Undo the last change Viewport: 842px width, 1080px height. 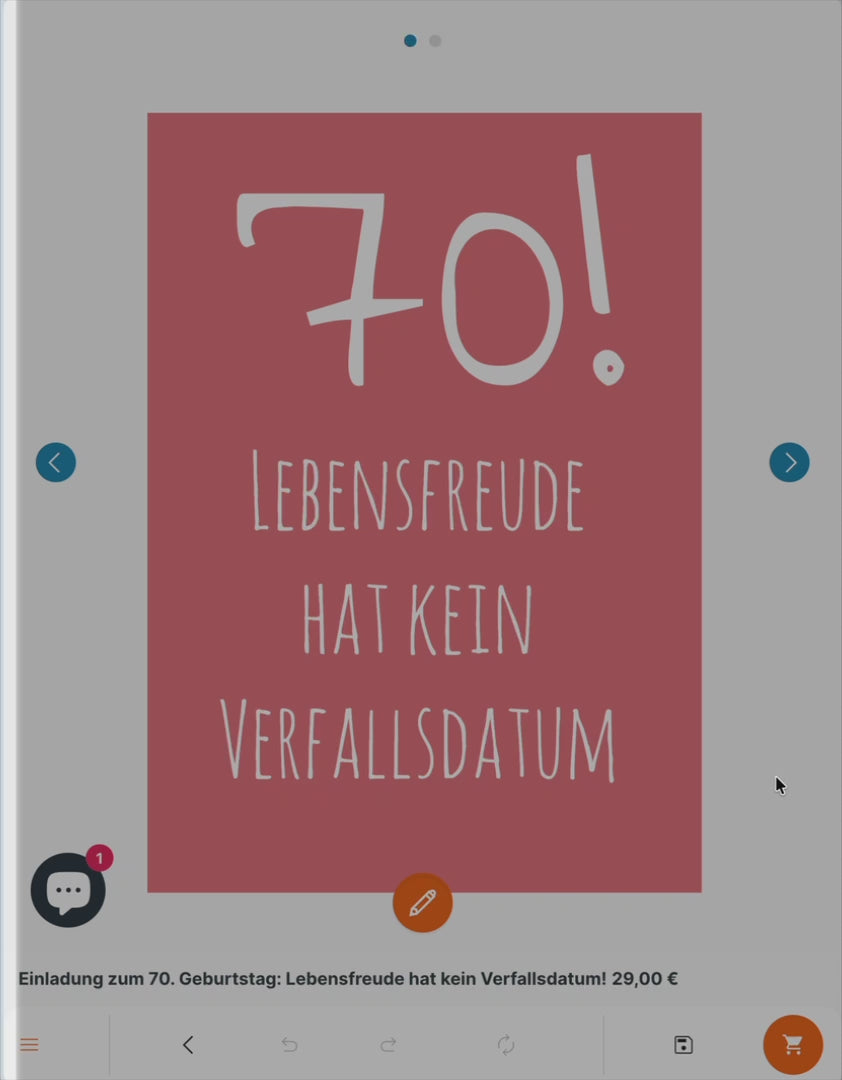point(289,1045)
